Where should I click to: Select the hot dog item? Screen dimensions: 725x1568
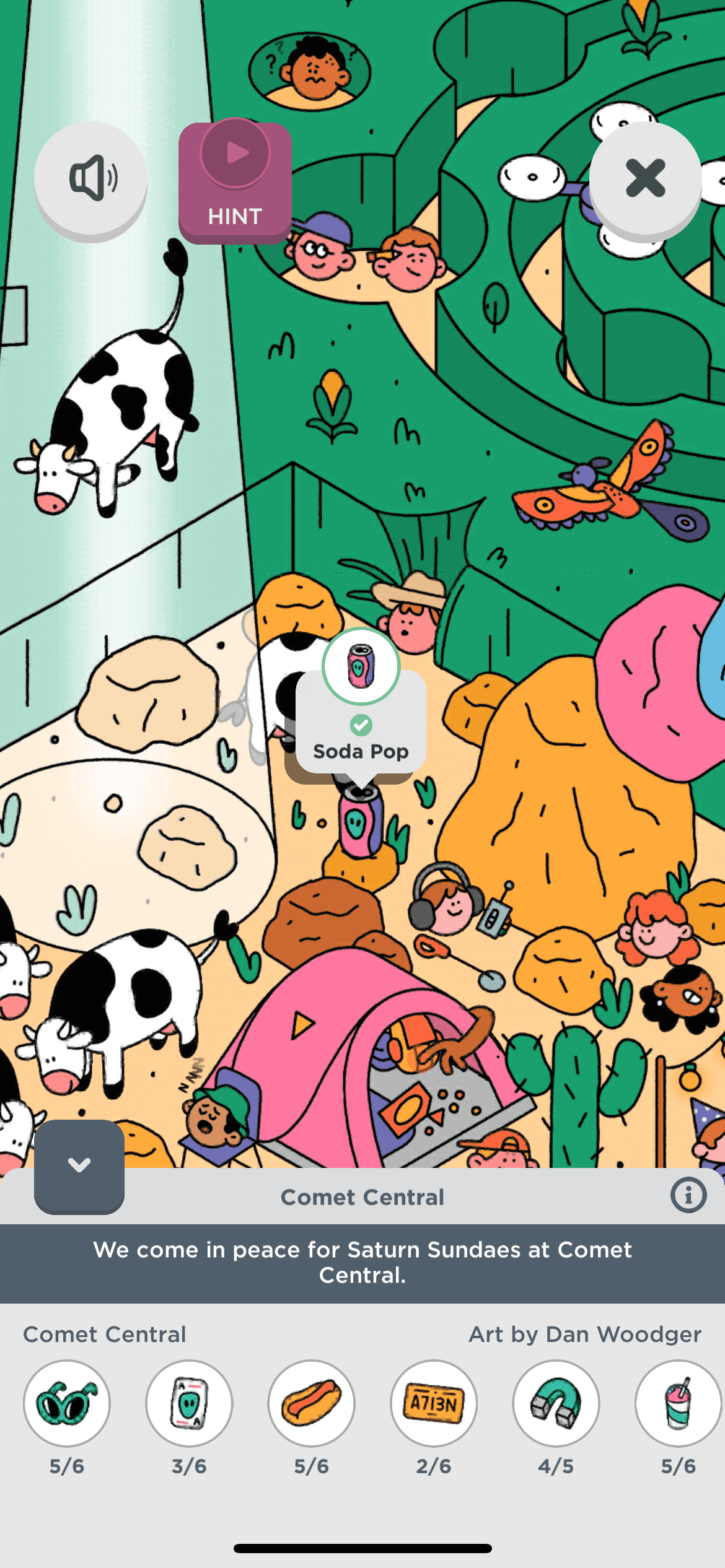[x=311, y=1403]
